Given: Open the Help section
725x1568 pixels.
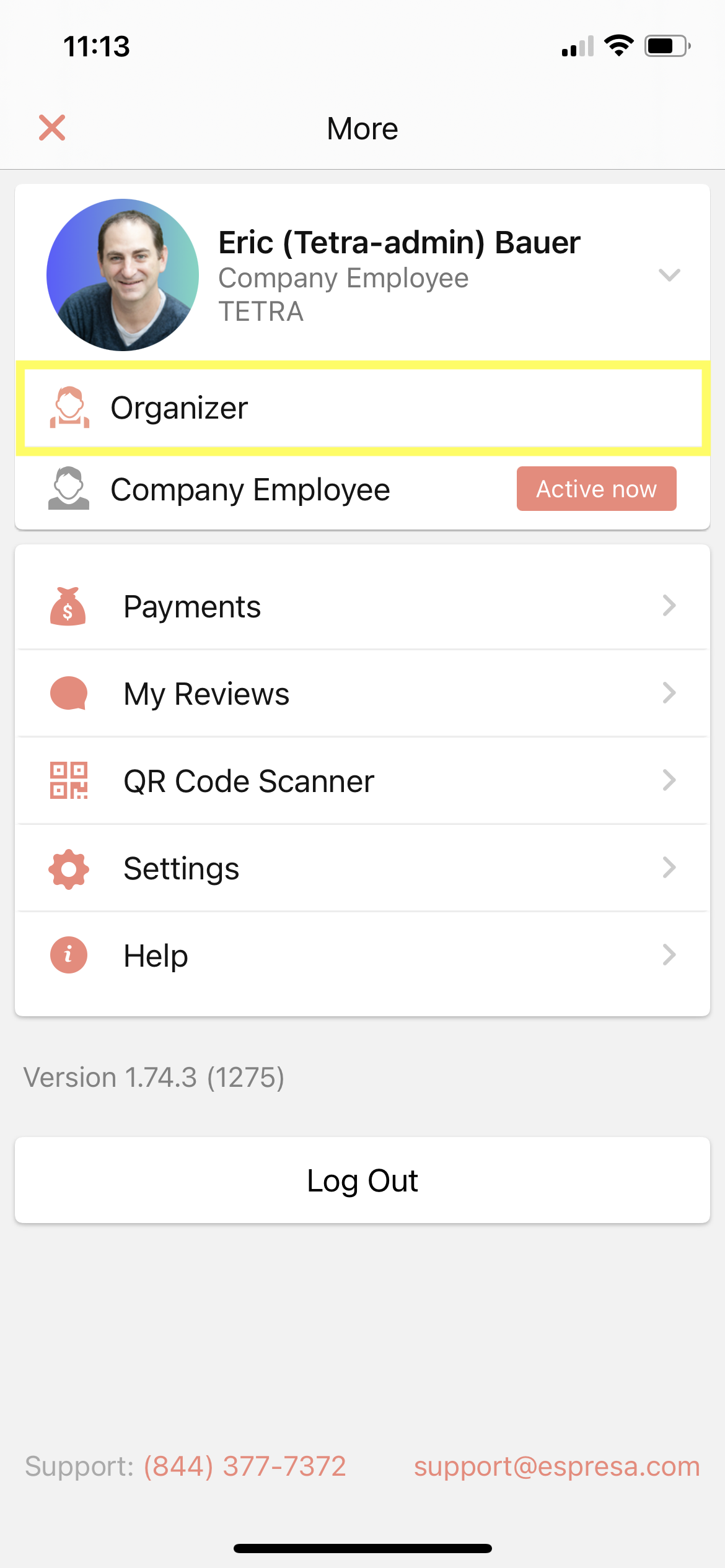Looking at the screenshot, I should click(362, 955).
